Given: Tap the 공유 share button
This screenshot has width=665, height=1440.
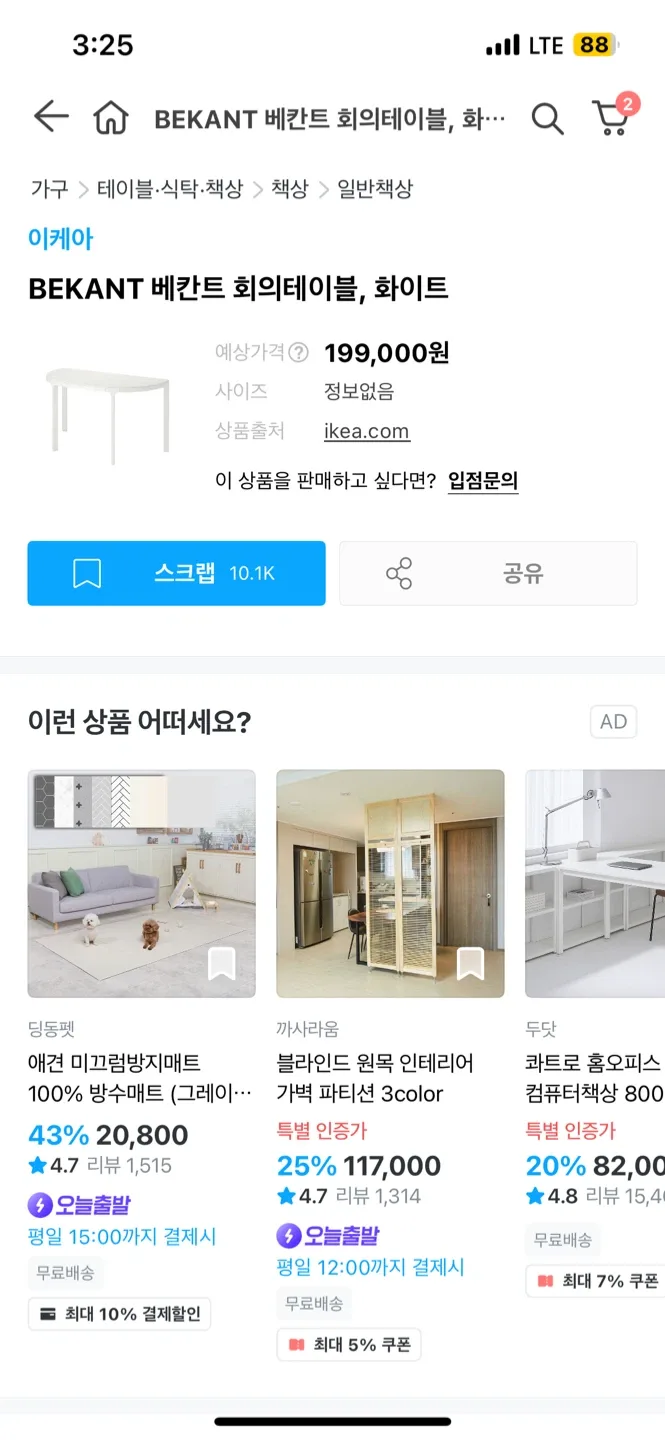Looking at the screenshot, I should click(487, 573).
